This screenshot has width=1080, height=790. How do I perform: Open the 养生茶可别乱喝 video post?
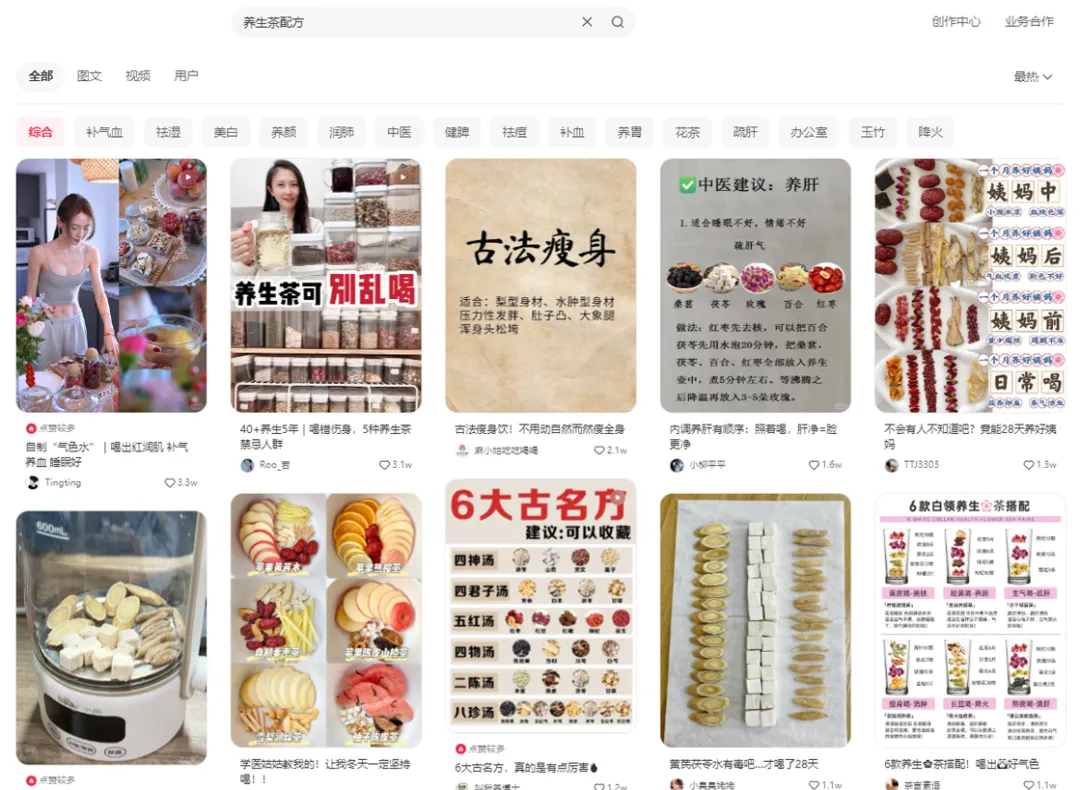tap(325, 285)
